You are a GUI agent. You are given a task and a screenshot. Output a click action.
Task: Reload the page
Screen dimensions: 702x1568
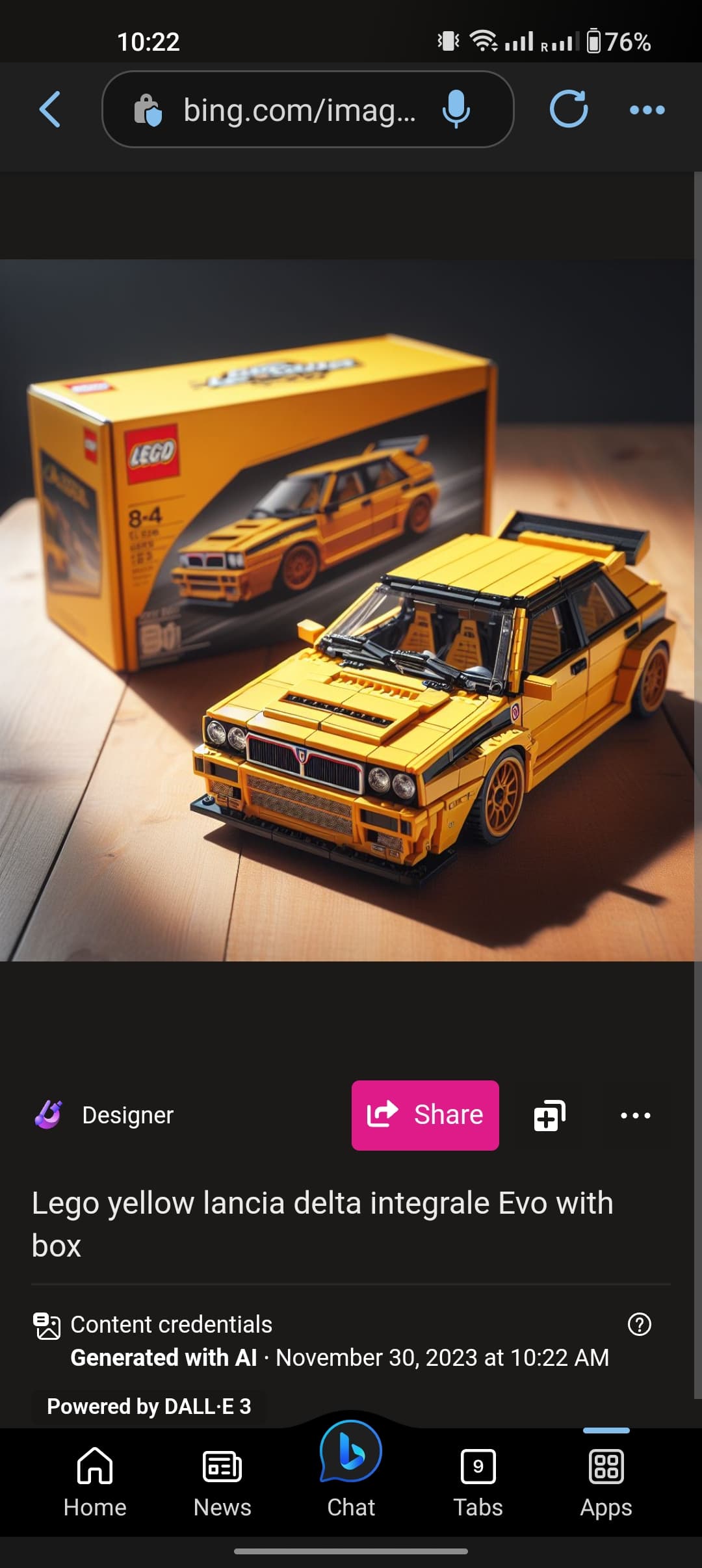tap(569, 109)
